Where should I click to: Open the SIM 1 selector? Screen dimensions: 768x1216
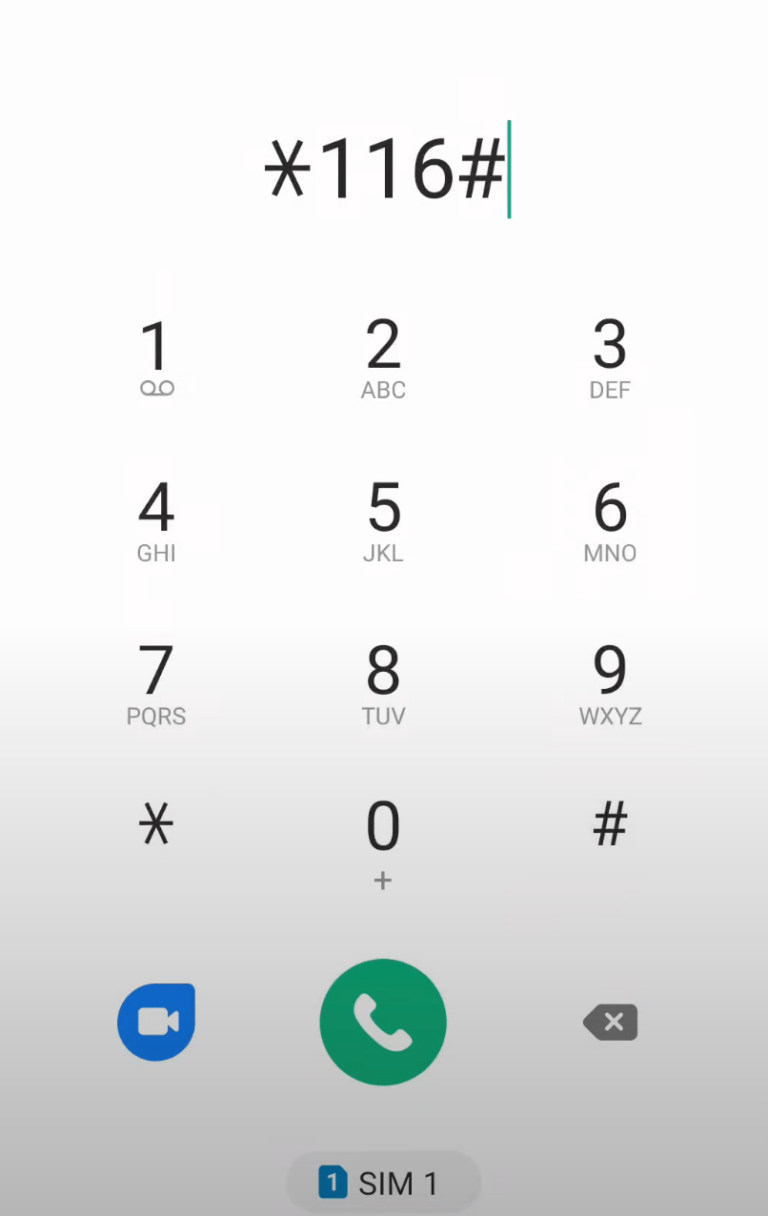tap(383, 1182)
